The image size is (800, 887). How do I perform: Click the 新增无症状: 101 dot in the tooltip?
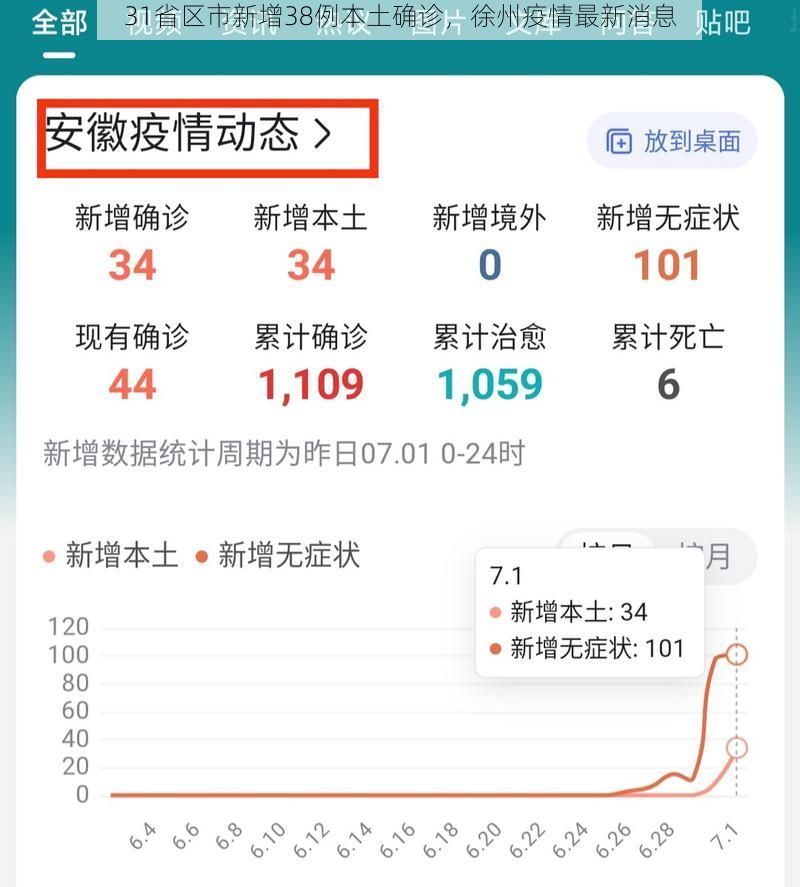496,648
